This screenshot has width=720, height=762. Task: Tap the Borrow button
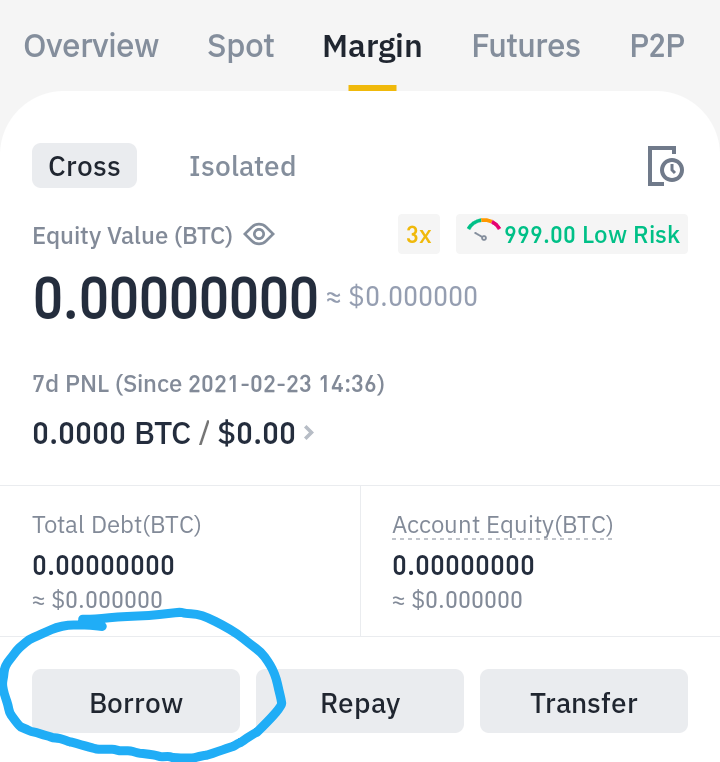(136, 701)
